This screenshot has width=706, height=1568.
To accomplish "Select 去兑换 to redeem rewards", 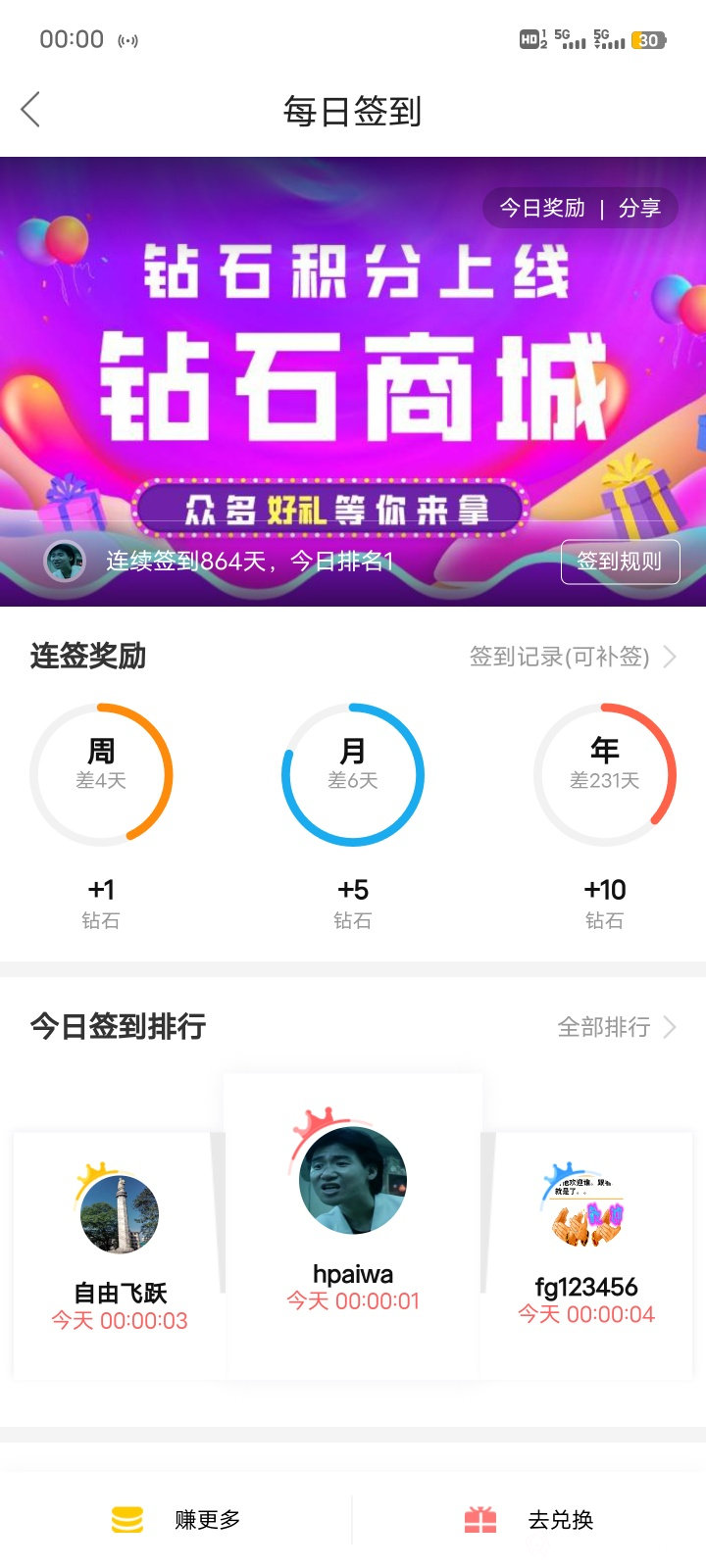I will pos(529,1520).
